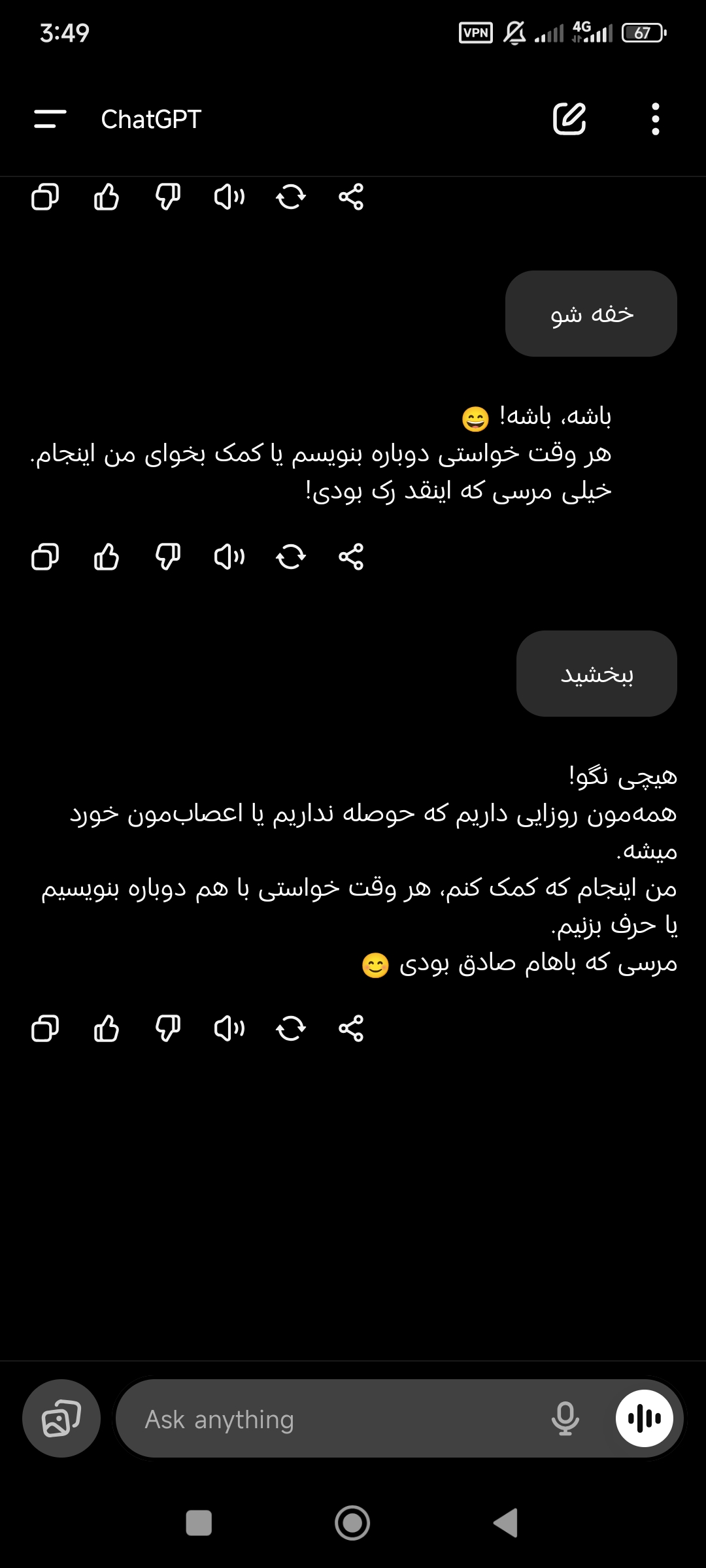The height and width of the screenshot is (1568, 706).
Task: Regenerate the reply starting with باشه، باشه
Action: point(291,557)
